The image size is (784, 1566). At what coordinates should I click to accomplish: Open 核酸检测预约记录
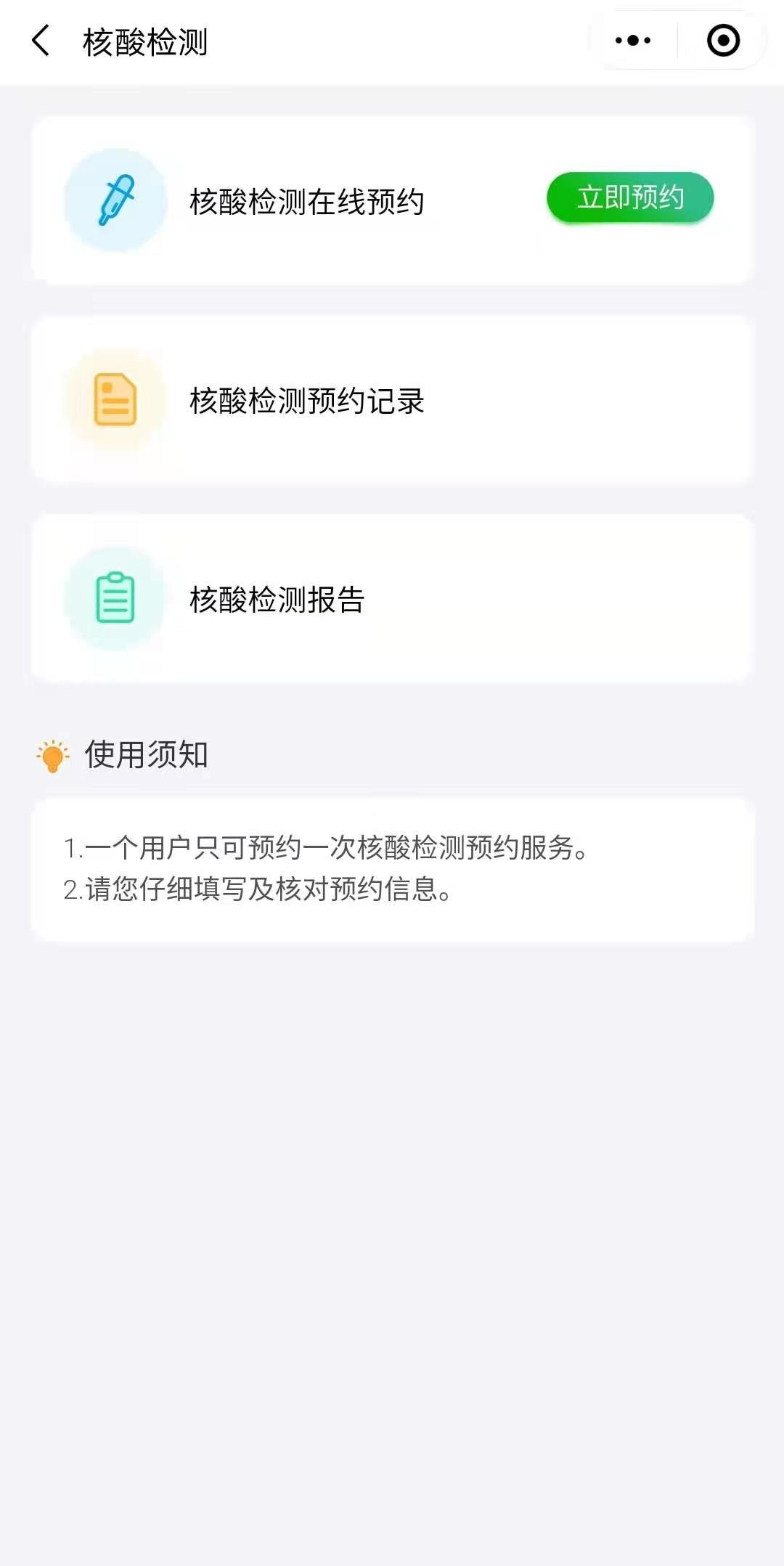click(x=392, y=400)
